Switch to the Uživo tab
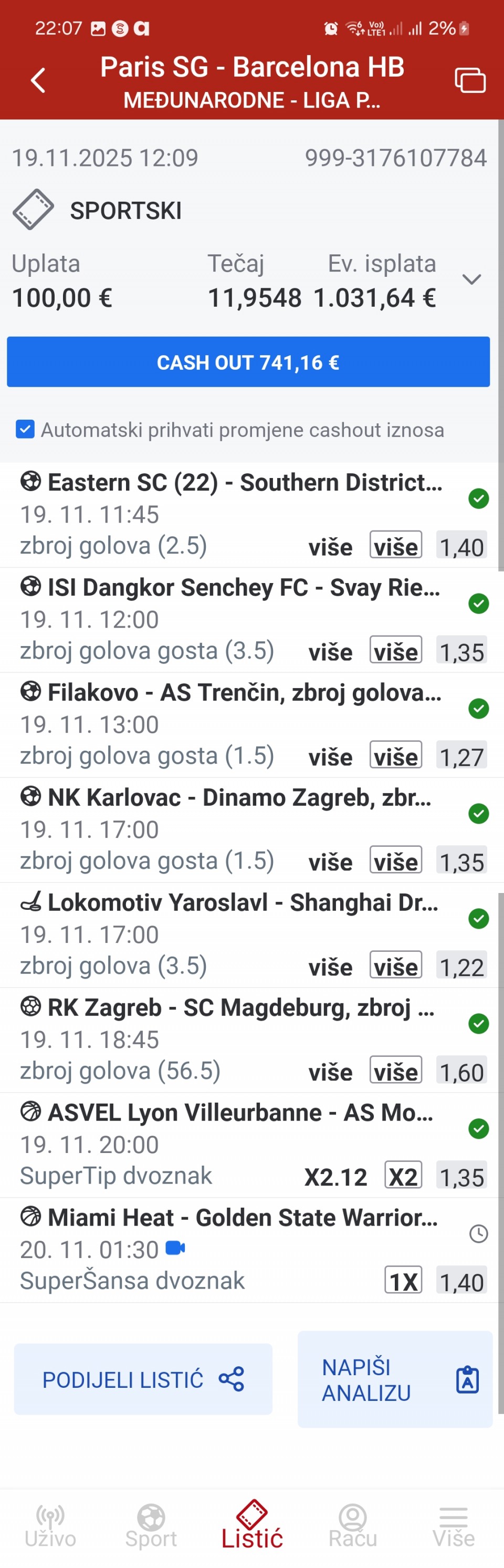This screenshot has height=1568, width=504. (50, 1527)
